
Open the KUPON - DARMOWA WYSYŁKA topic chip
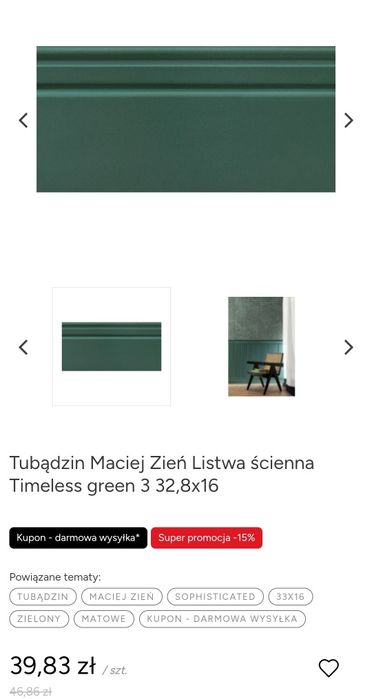tap(222, 619)
